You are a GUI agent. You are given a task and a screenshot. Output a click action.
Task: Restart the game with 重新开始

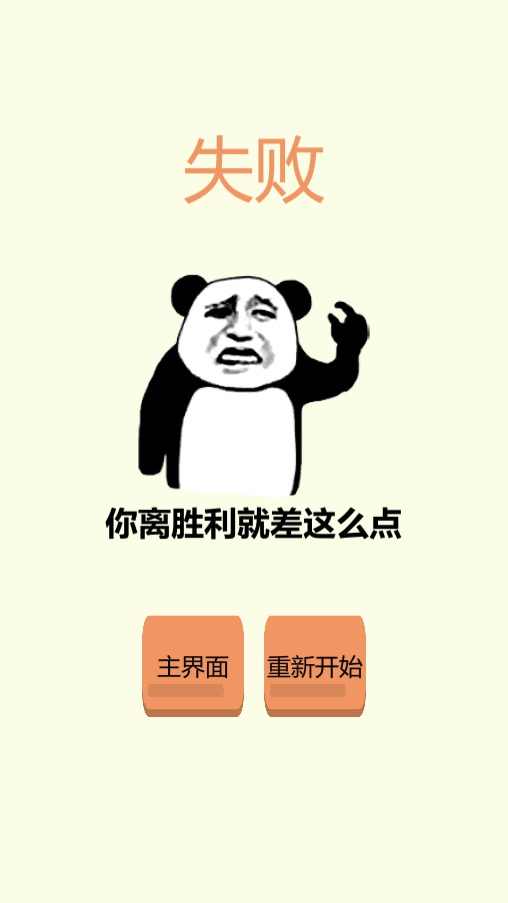coord(315,666)
